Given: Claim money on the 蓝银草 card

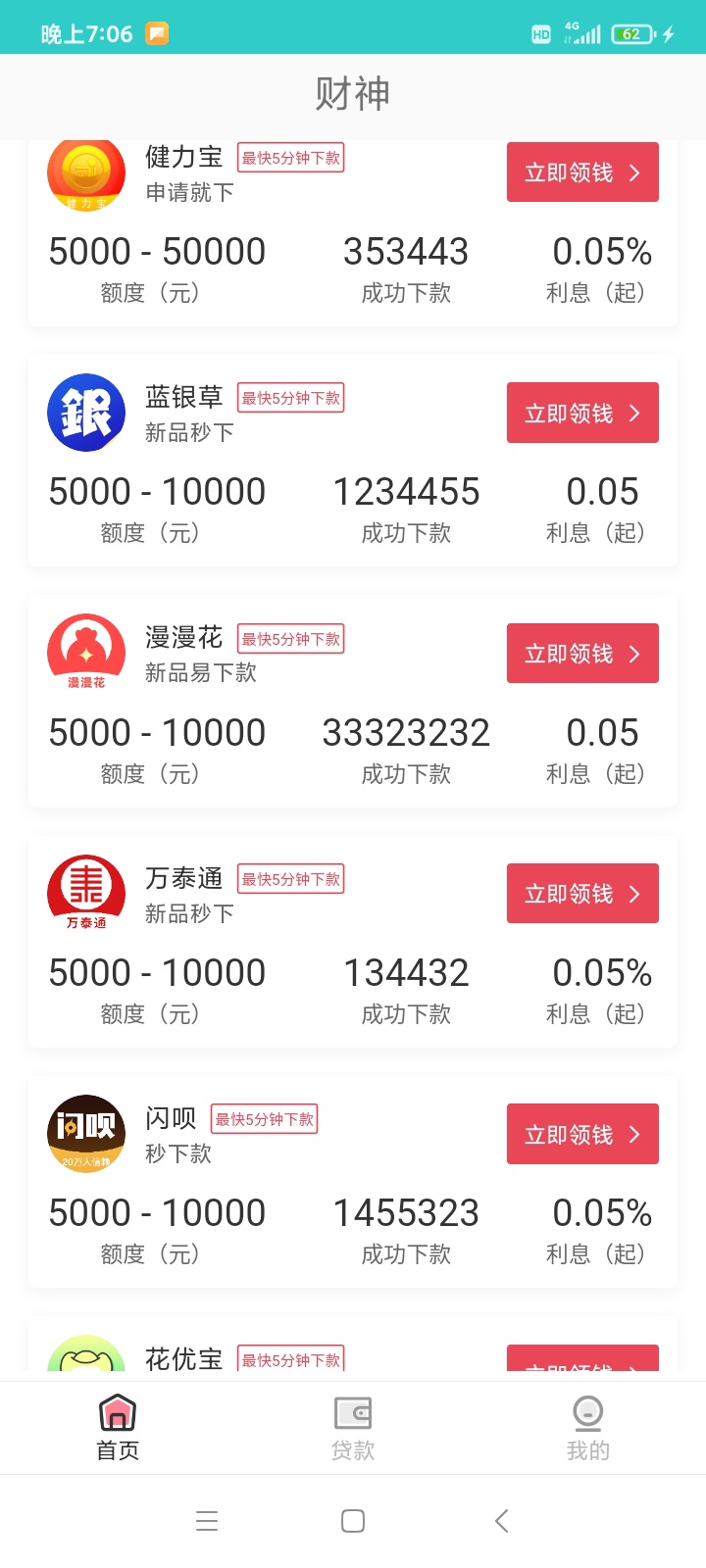Looking at the screenshot, I should pos(582,413).
